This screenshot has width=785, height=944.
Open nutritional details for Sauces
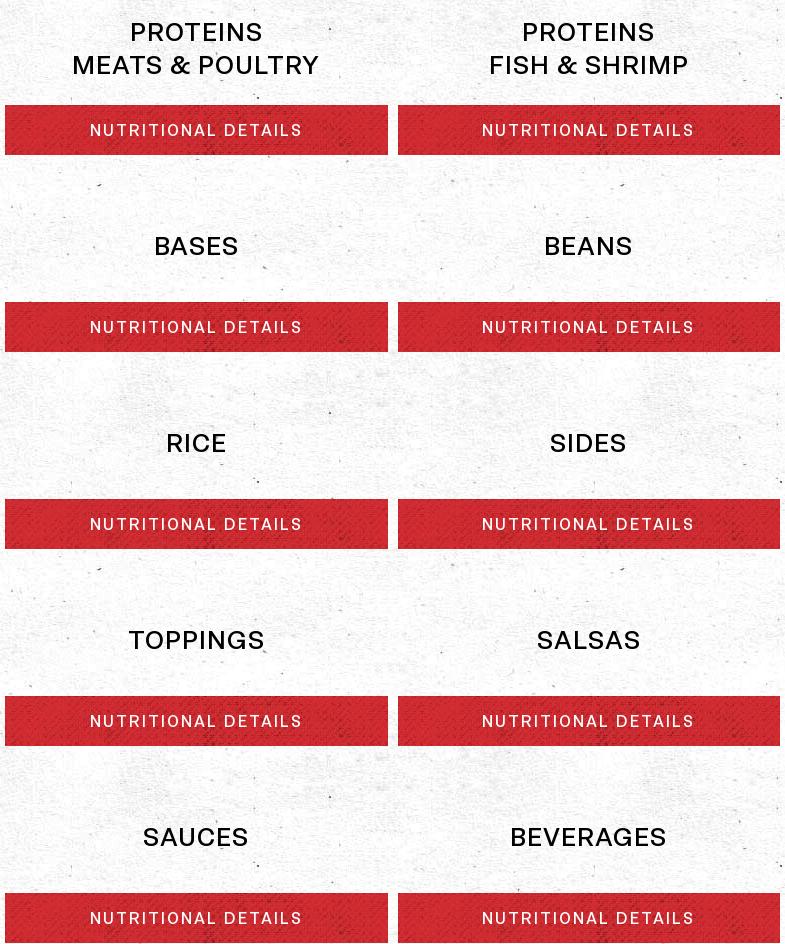pyautogui.click(x=196, y=918)
